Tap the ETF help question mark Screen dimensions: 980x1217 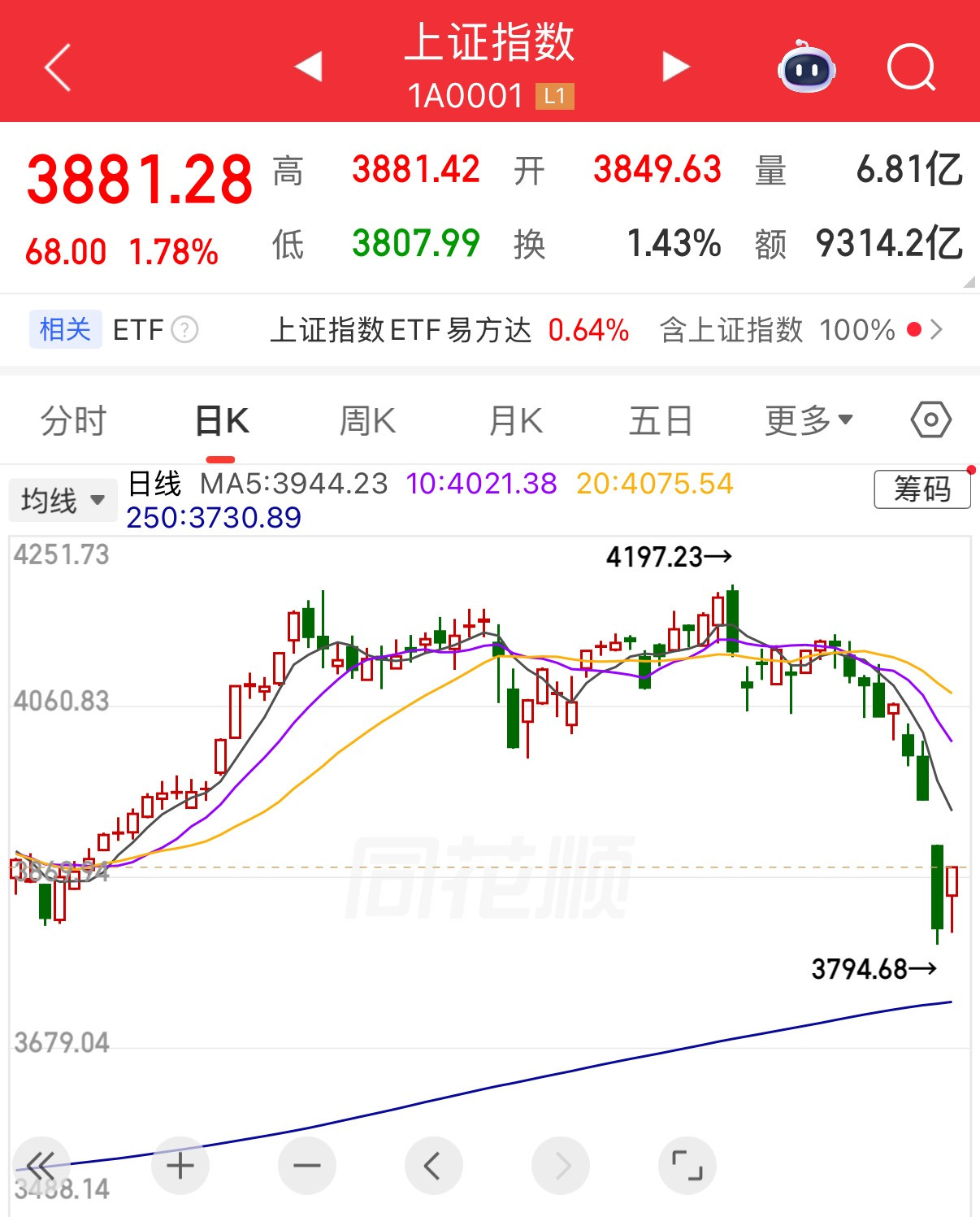[x=185, y=330]
